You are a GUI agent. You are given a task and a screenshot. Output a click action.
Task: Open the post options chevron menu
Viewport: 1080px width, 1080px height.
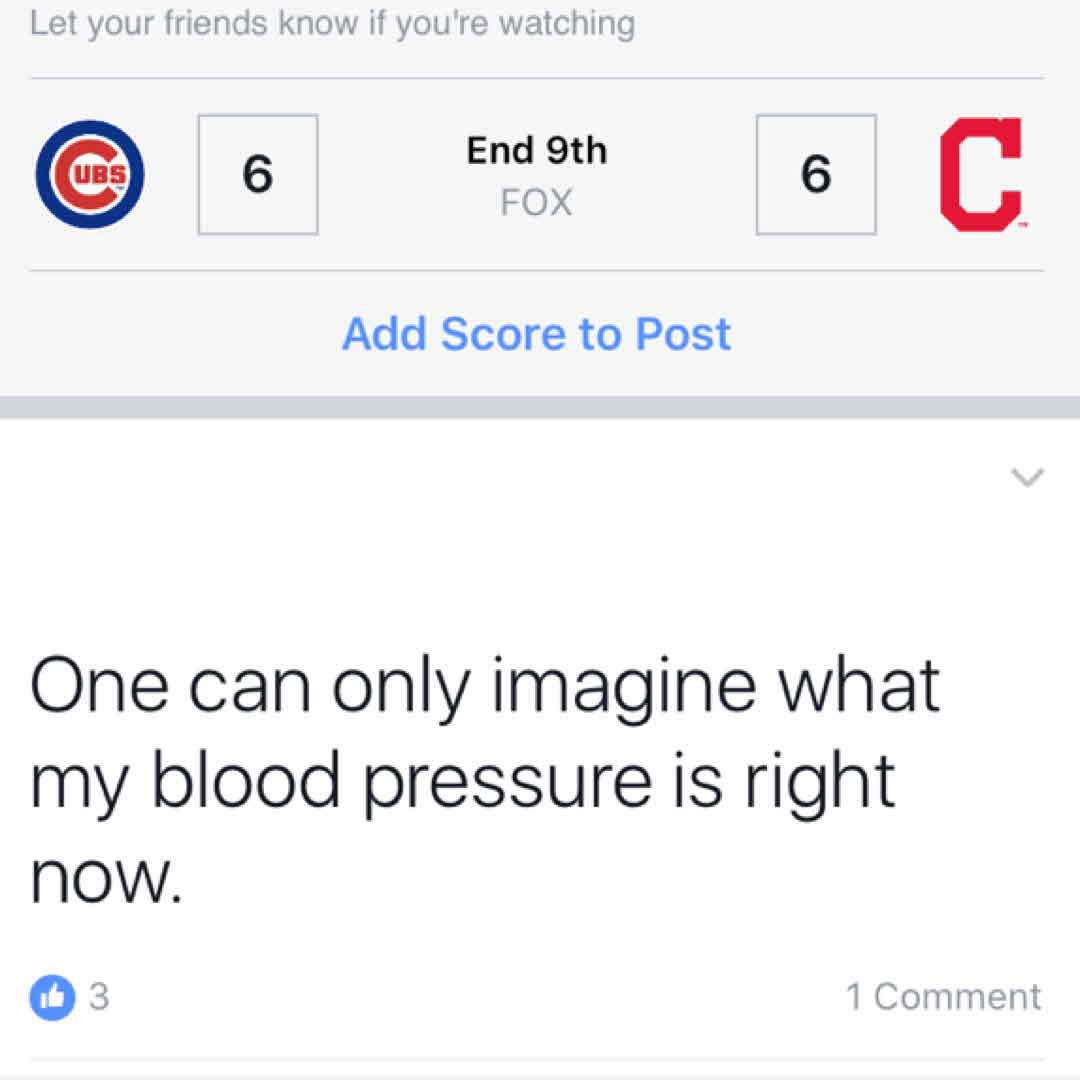tap(1027, 478)
